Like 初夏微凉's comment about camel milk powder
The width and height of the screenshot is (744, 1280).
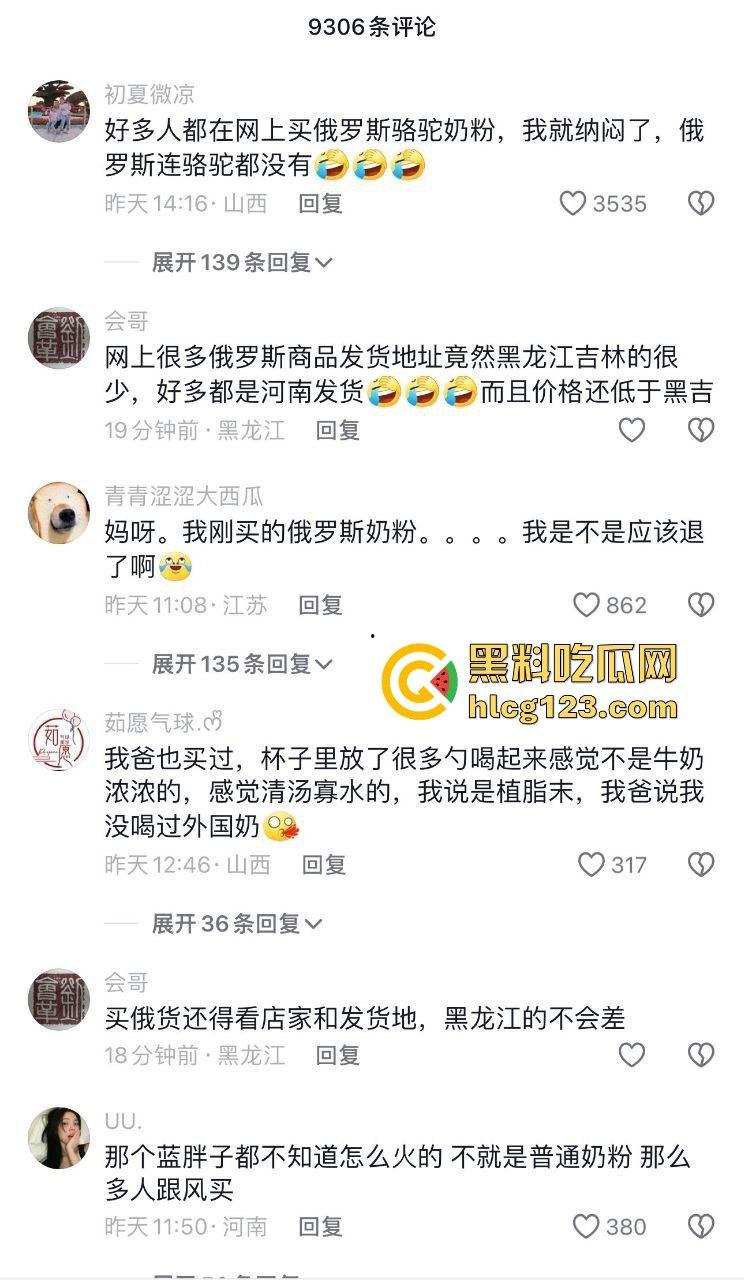coord(573,204)
